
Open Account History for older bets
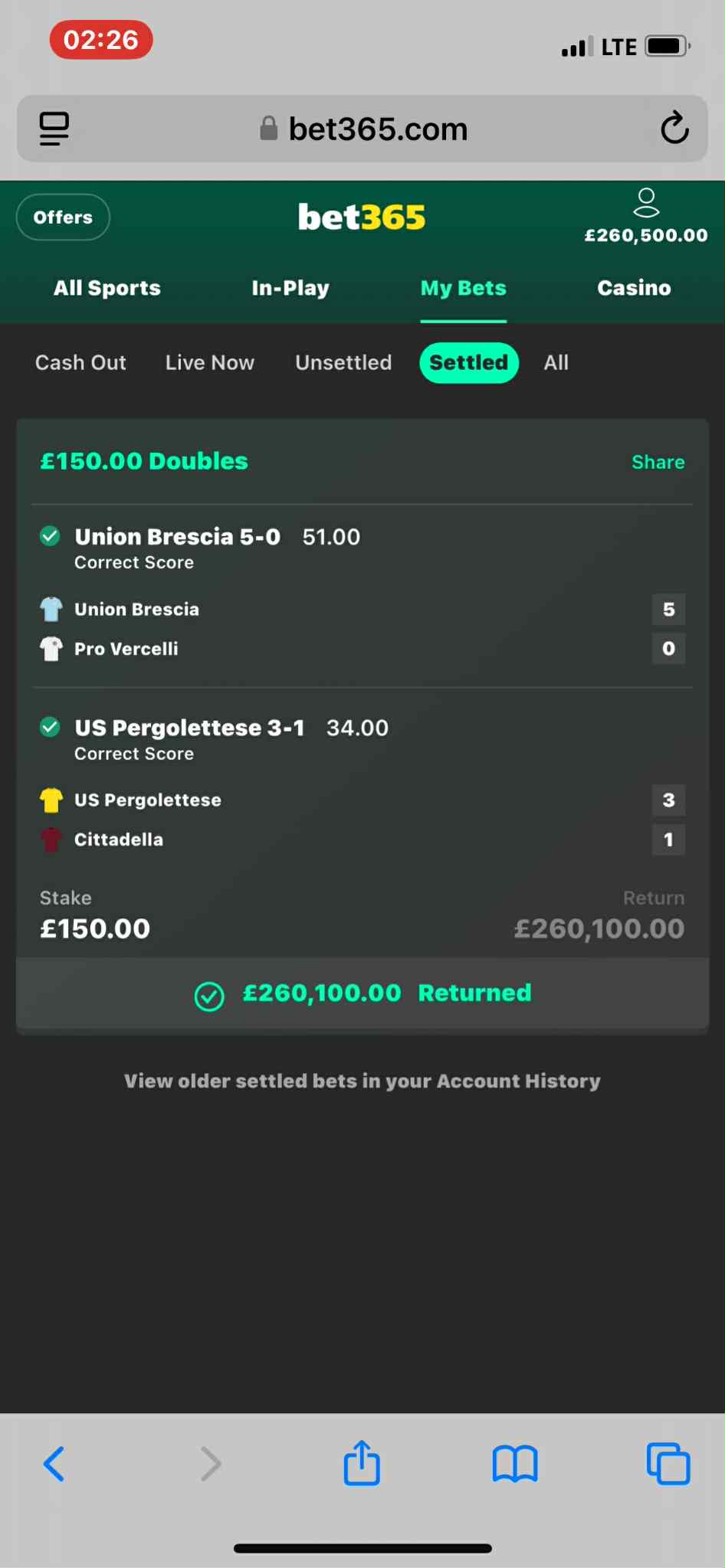pyautogui.click(x=362, y=1081)
